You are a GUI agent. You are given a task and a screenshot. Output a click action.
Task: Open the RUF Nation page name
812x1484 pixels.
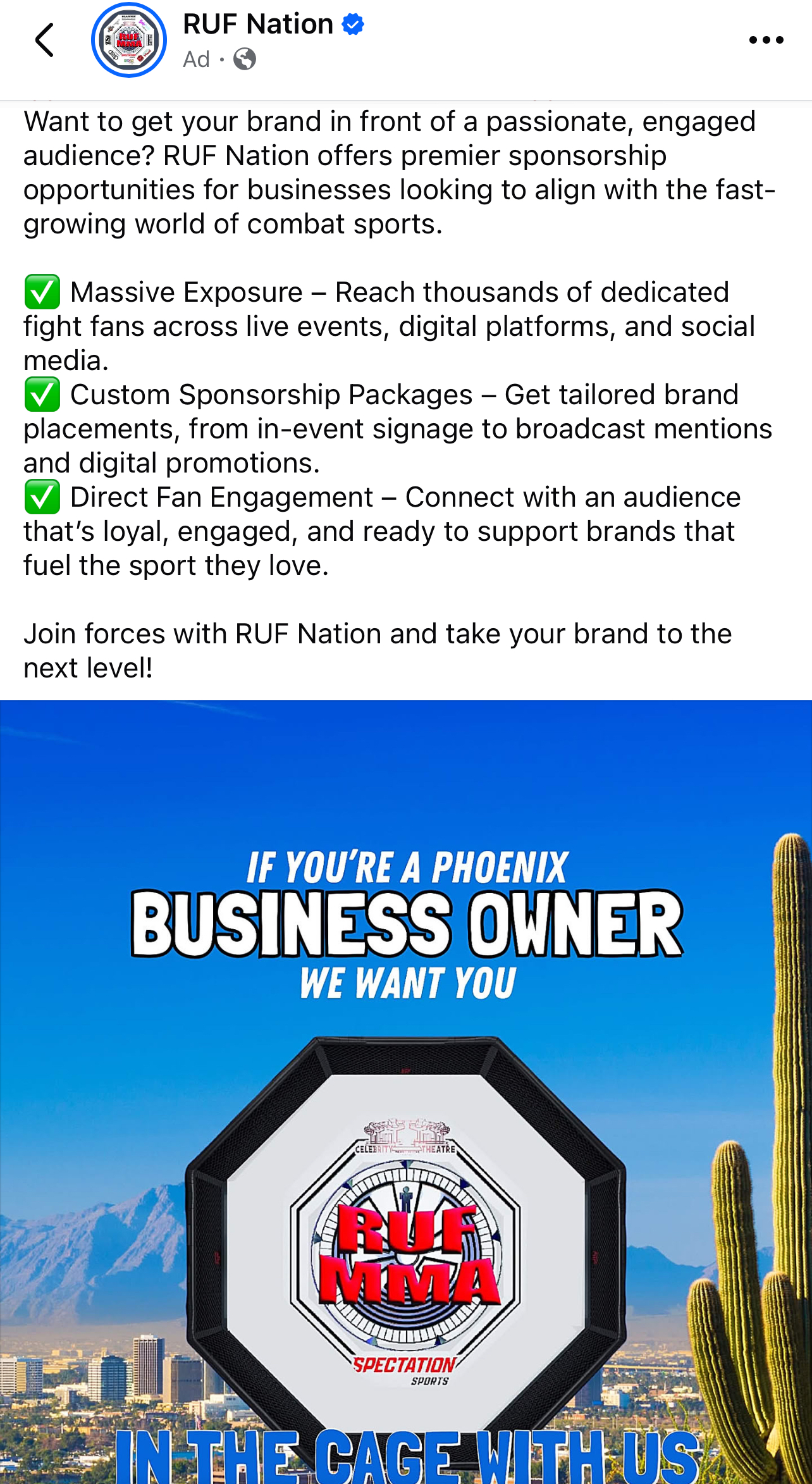257,25
